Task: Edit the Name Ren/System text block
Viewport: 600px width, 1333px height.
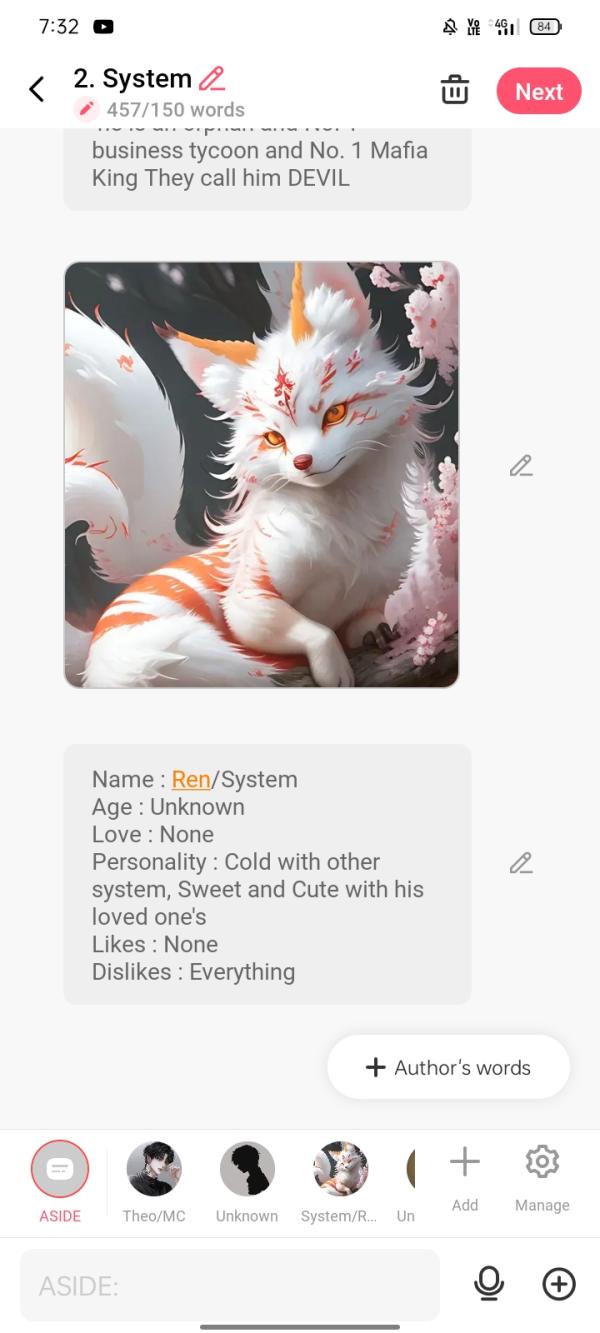Action: point(520,863)
